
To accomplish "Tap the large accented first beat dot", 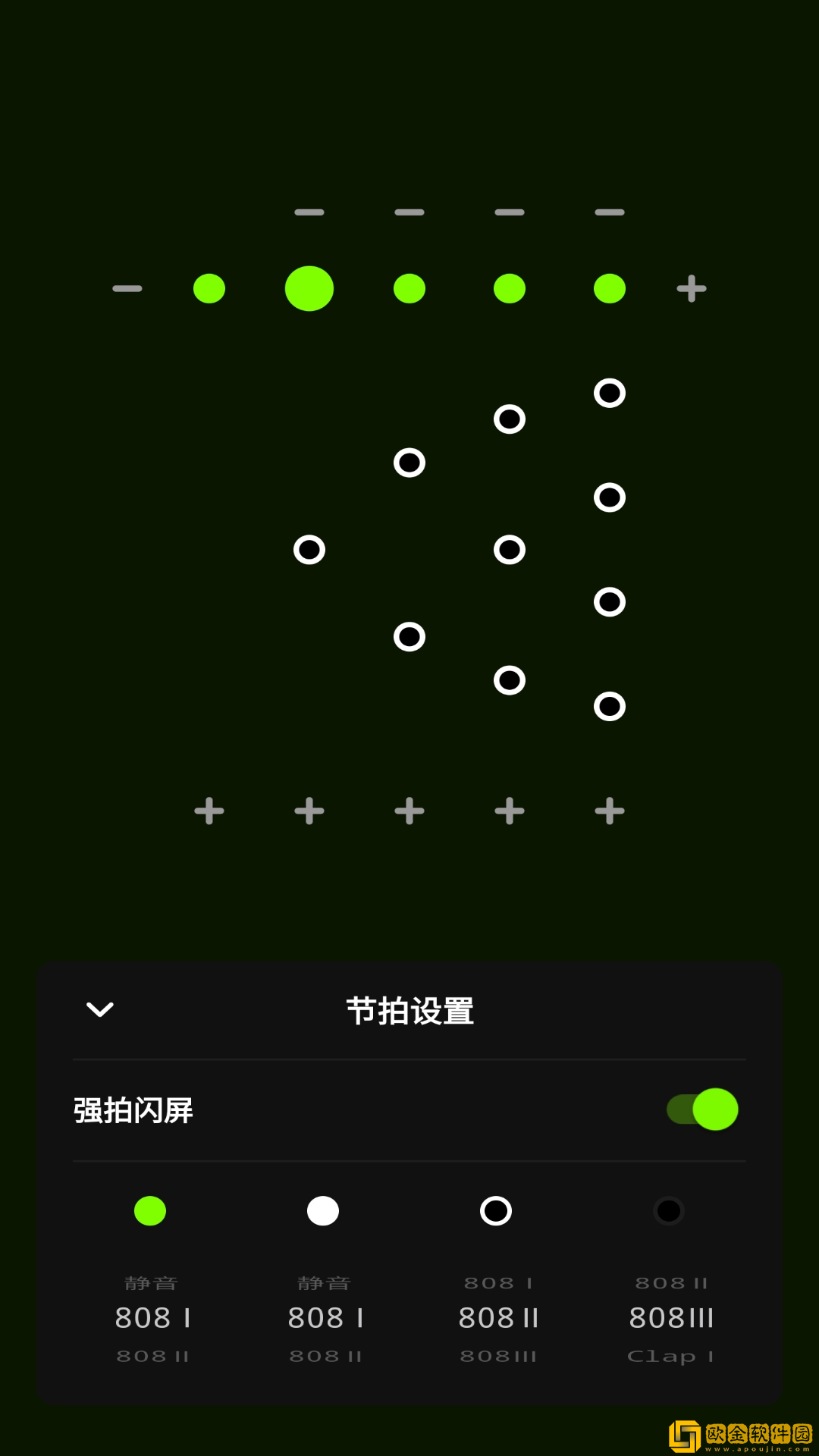I will pos(309,288).
